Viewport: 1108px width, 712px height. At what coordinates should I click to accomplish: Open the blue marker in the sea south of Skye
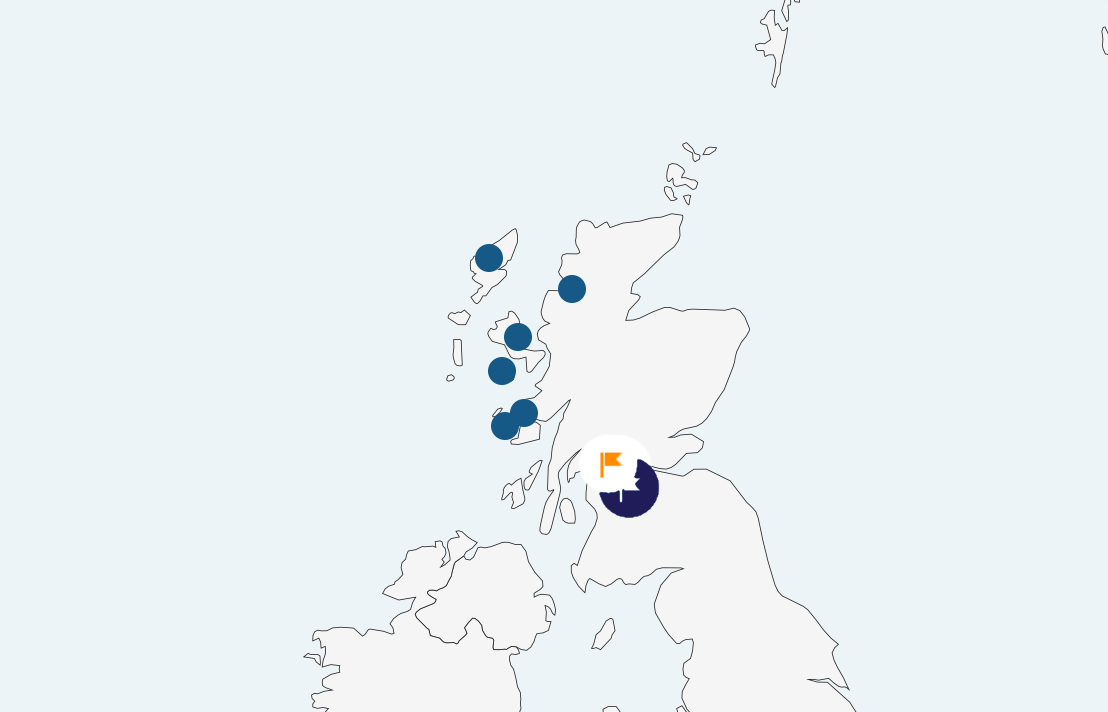(502, 371)
